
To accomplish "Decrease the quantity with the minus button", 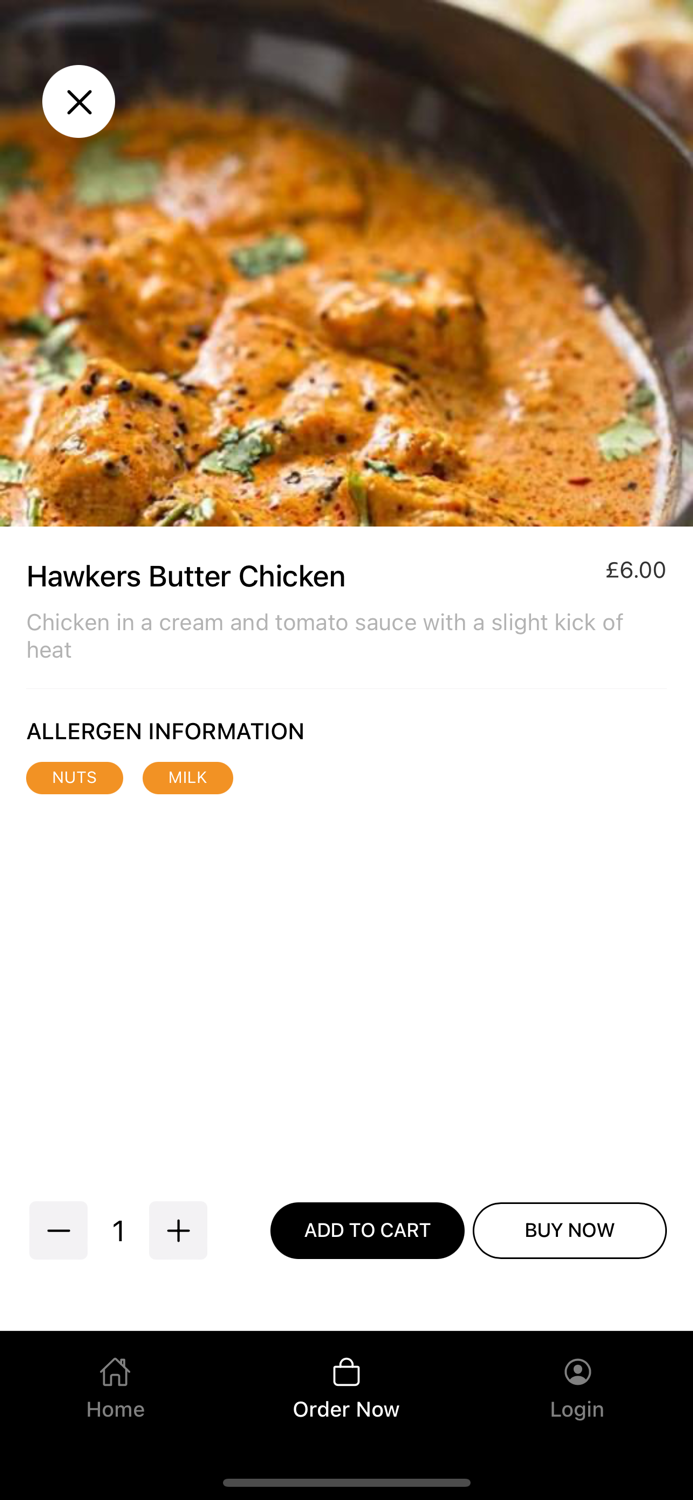I will pos(58,1230).
